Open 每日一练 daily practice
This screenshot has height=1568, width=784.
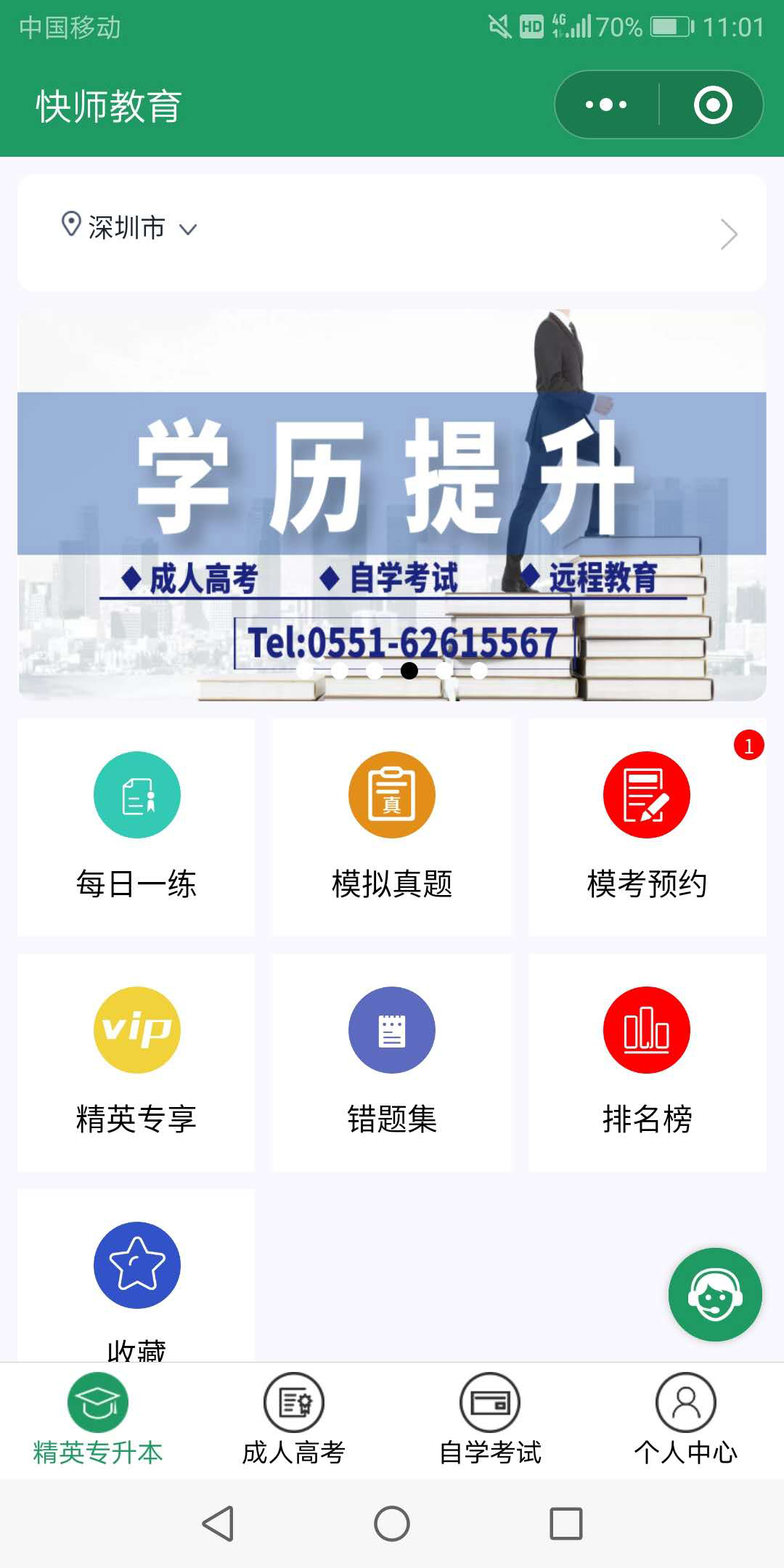136,827
